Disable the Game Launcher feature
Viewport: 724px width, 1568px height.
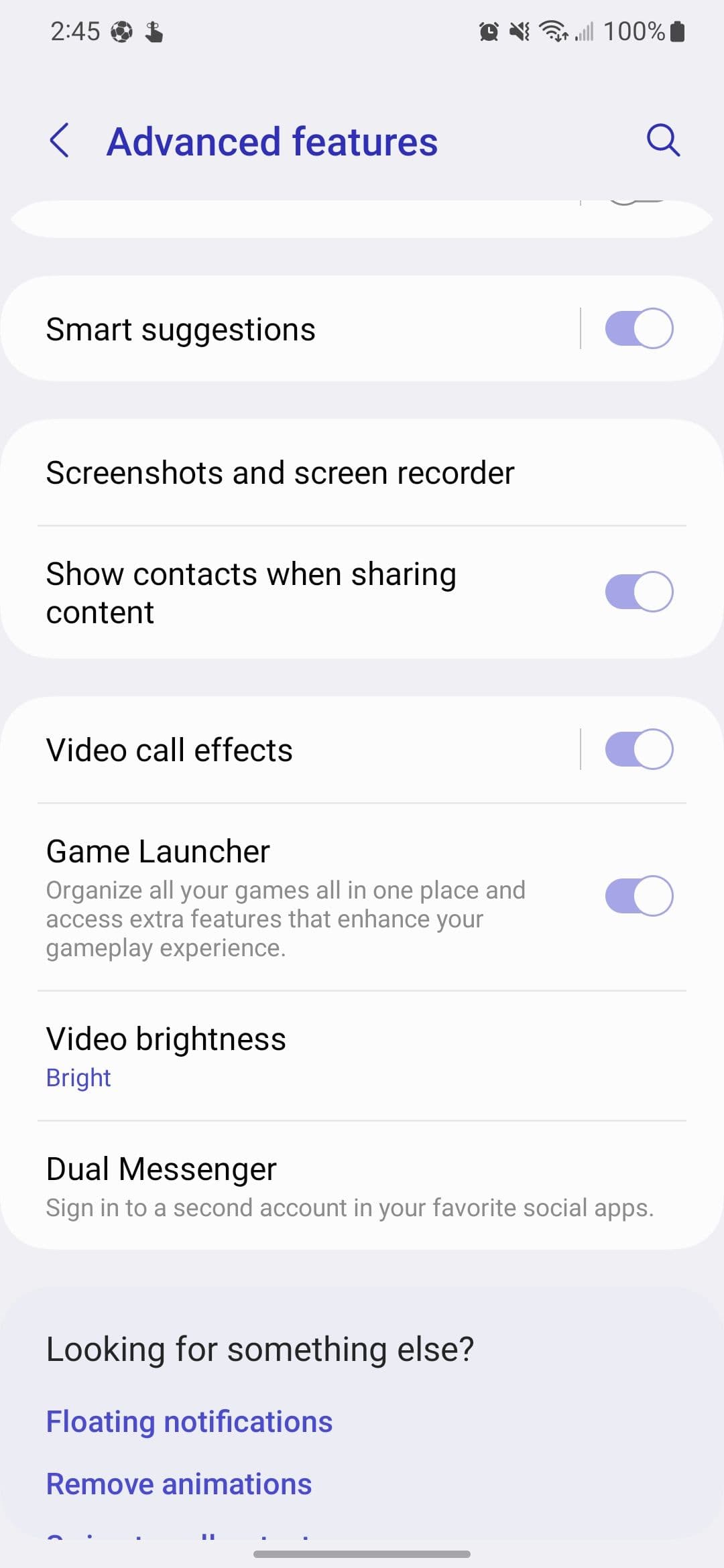click(640, 896)
